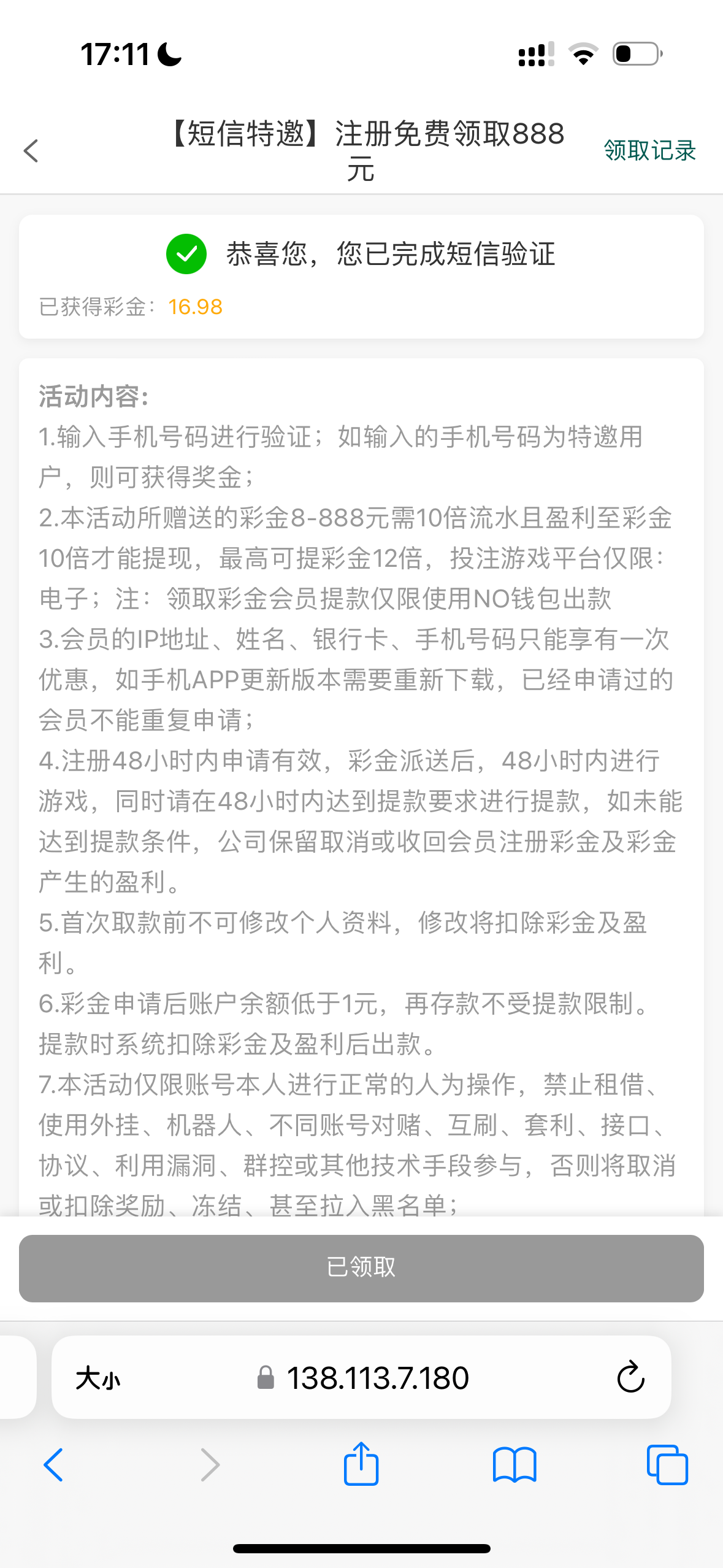Reload the page with the refresh icon
This screenshot has width=723, height=1568.
(x=630, y=1378)
